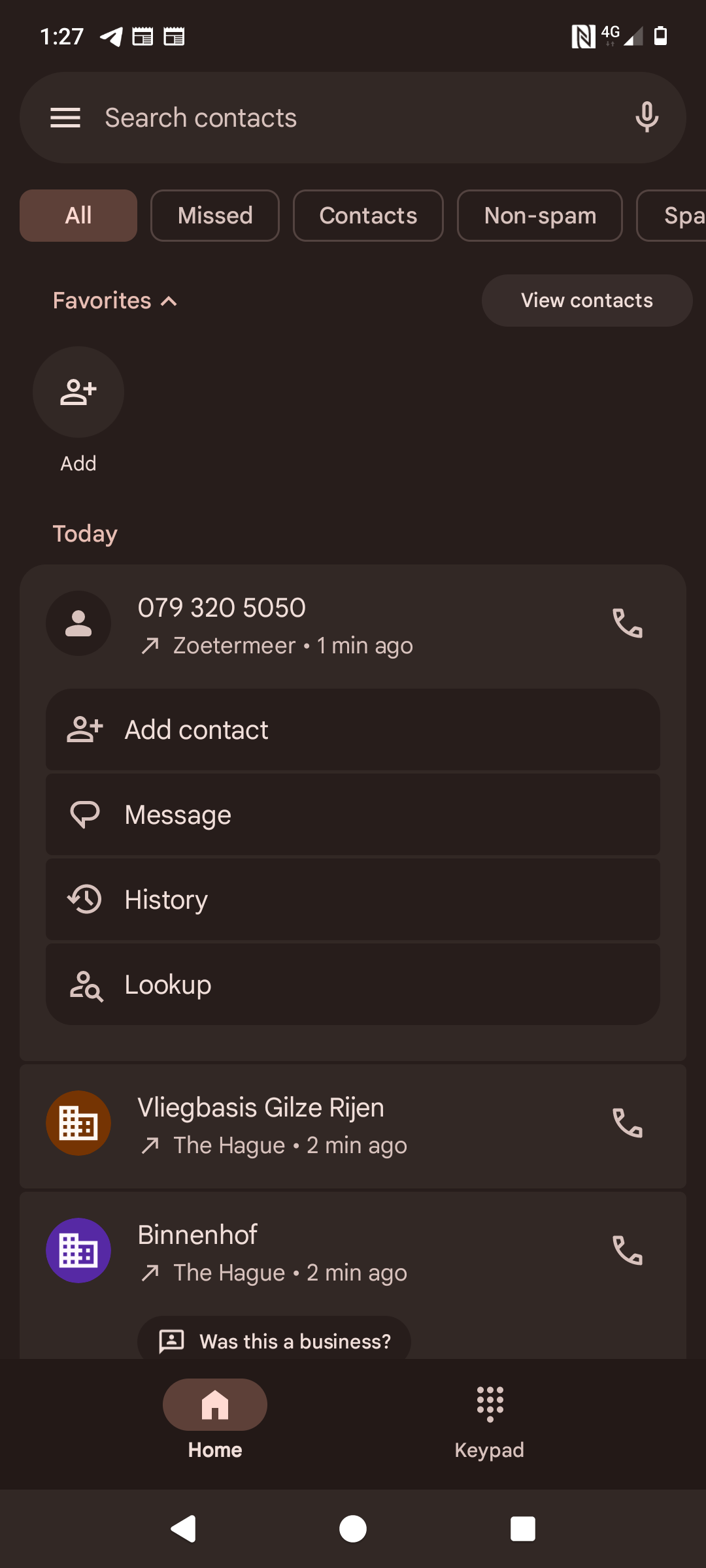Go back with system back button

(x=183, y=1529)
